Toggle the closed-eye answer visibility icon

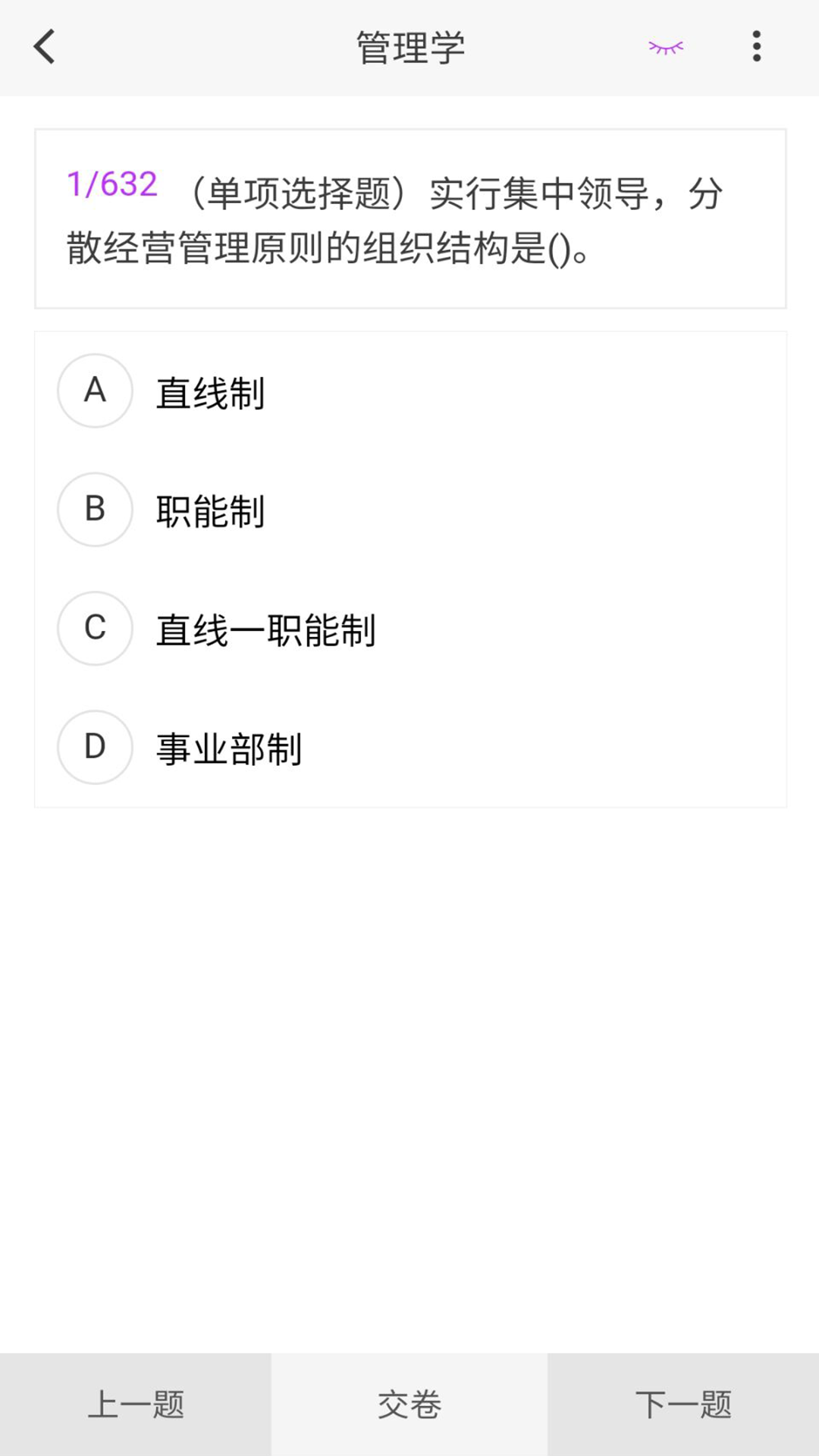[x=666, y=47]
